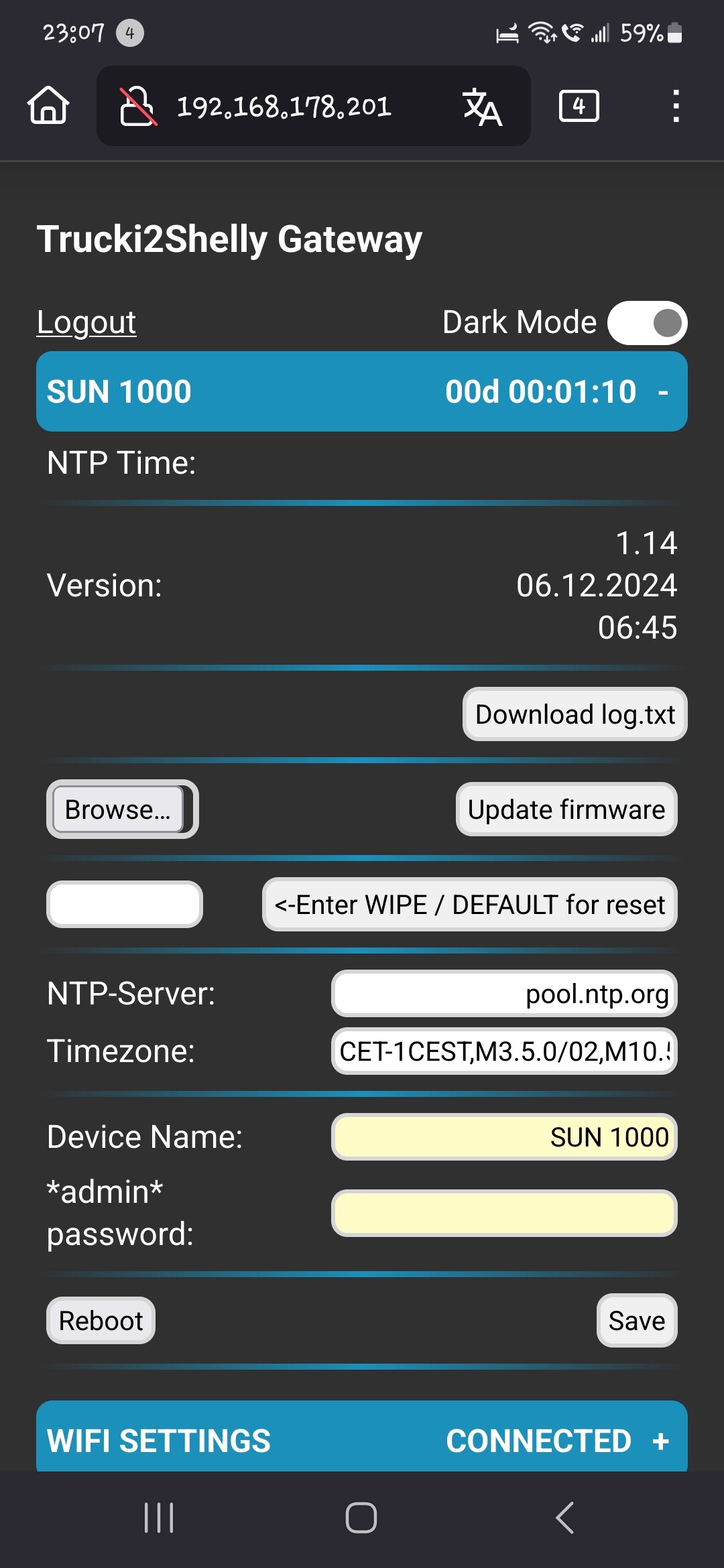Open the browser overflow menu
This screenshot has height=1568, width=724.
[x=676, y=106]
